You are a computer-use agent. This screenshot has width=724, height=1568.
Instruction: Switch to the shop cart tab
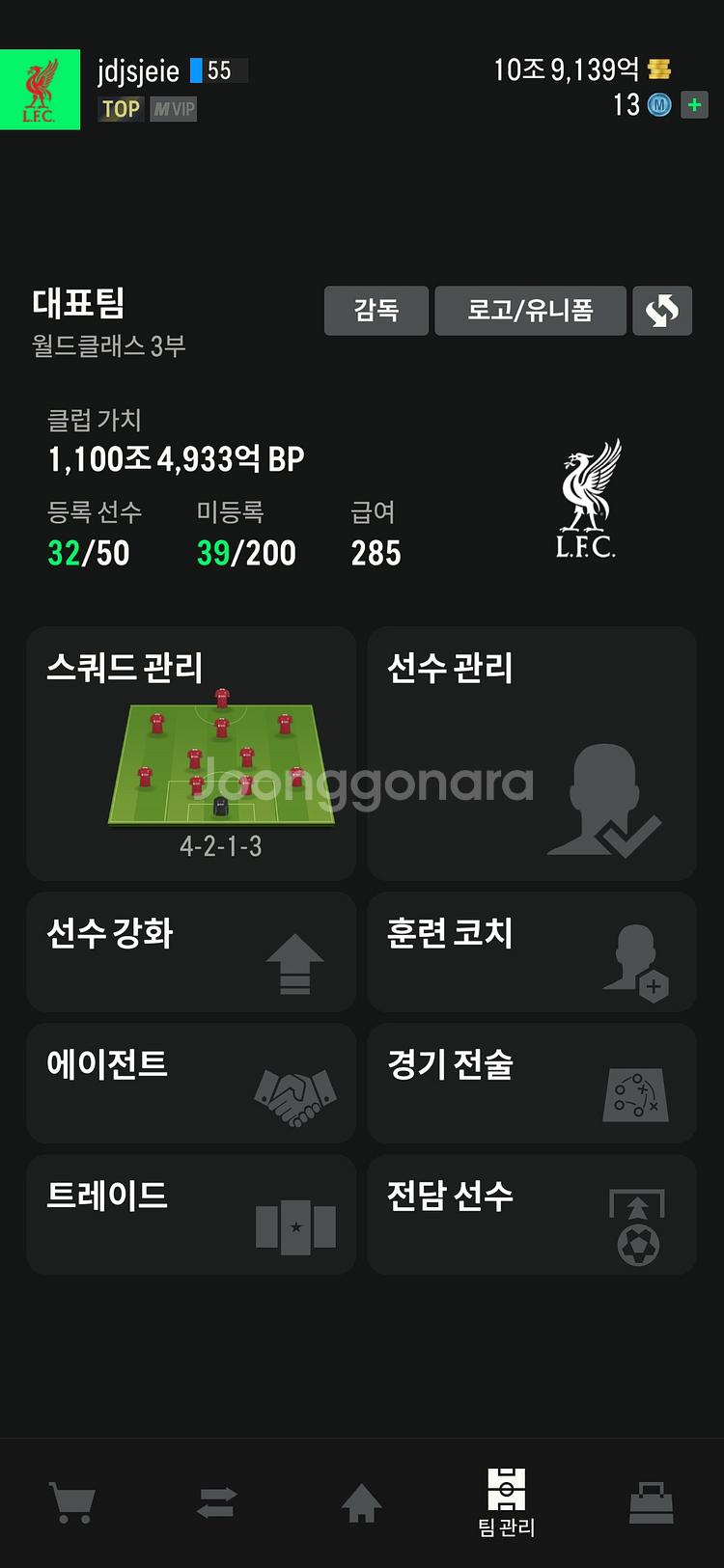coord(71,1501)
